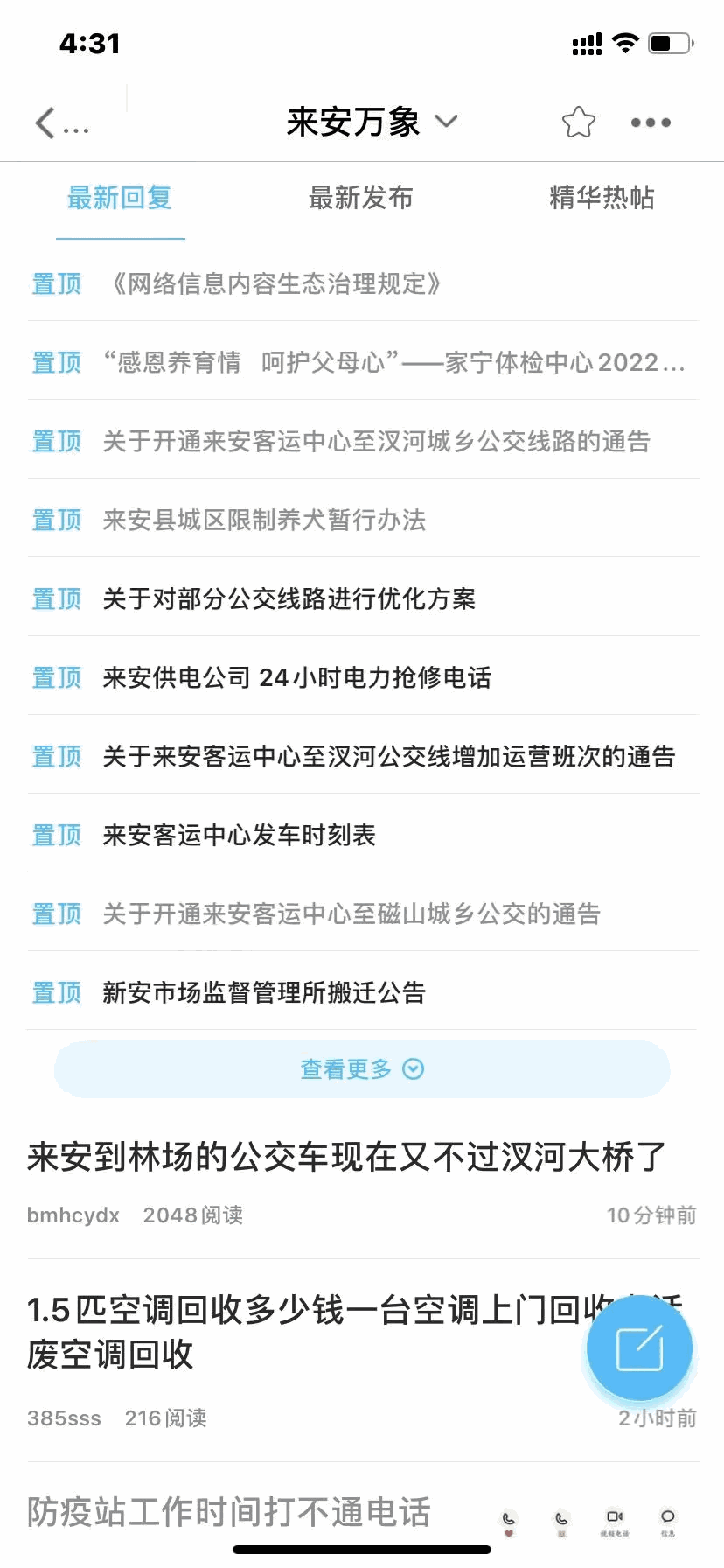Open 来安客运中心发车时刻表
This screenshot has width=724, height=1568.
(x=239, y=835)
